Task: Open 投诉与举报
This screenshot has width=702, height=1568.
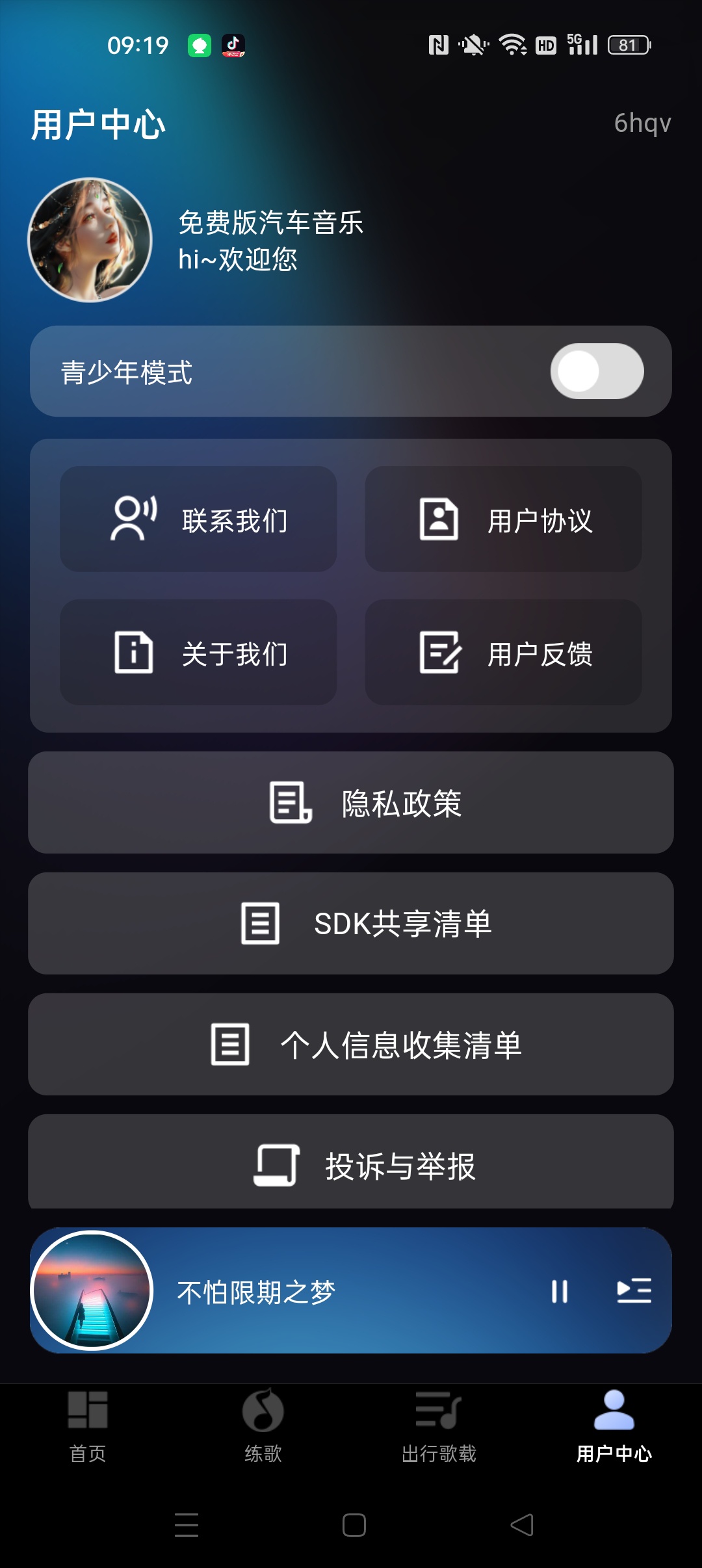Action: [351, 1162]
